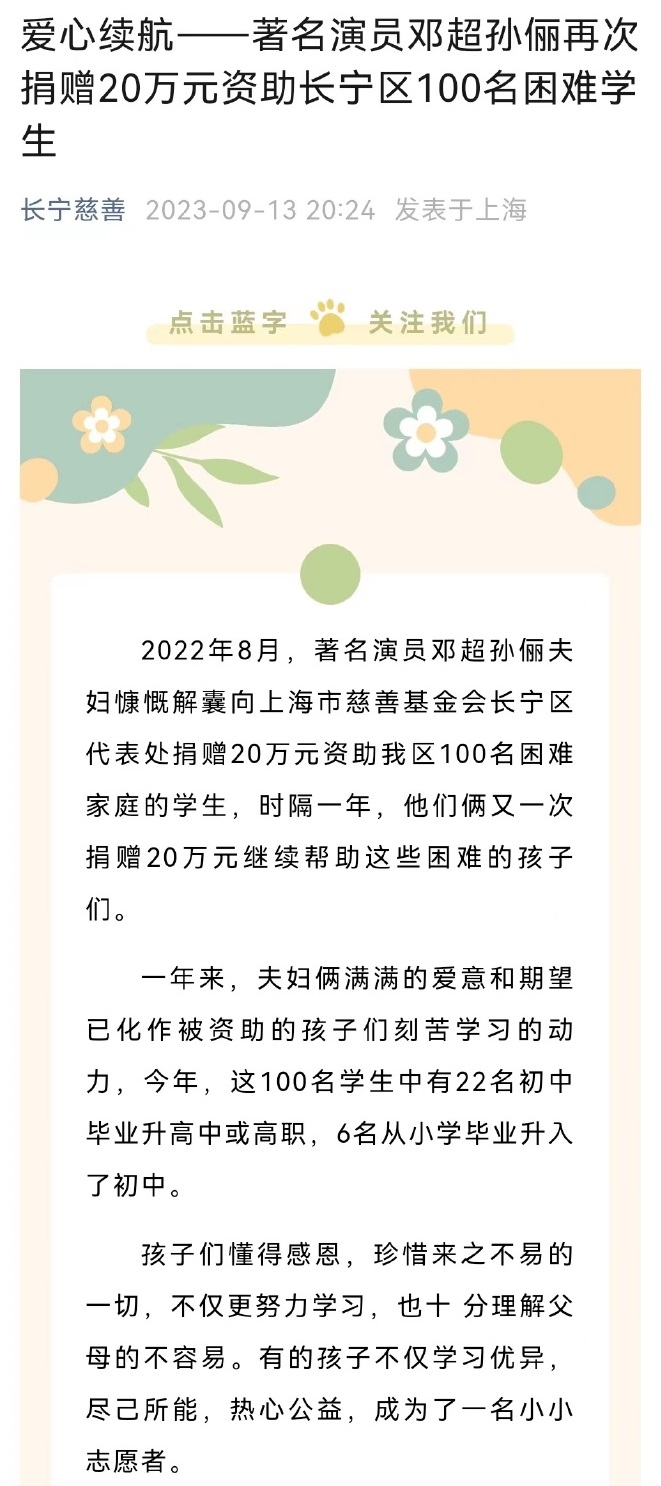Viewport: 661px width, 1486px height.
Task: Open the 长宁慈善 account profile link
Action: pos(73,210)
